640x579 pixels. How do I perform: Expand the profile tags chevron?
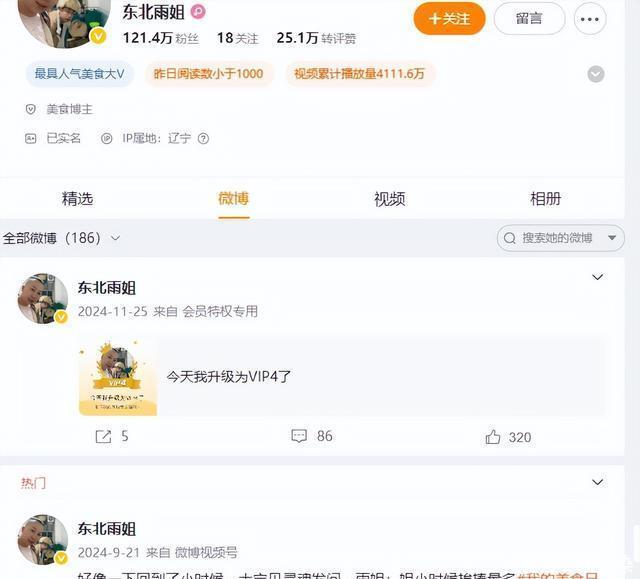[x=596, y=74]
